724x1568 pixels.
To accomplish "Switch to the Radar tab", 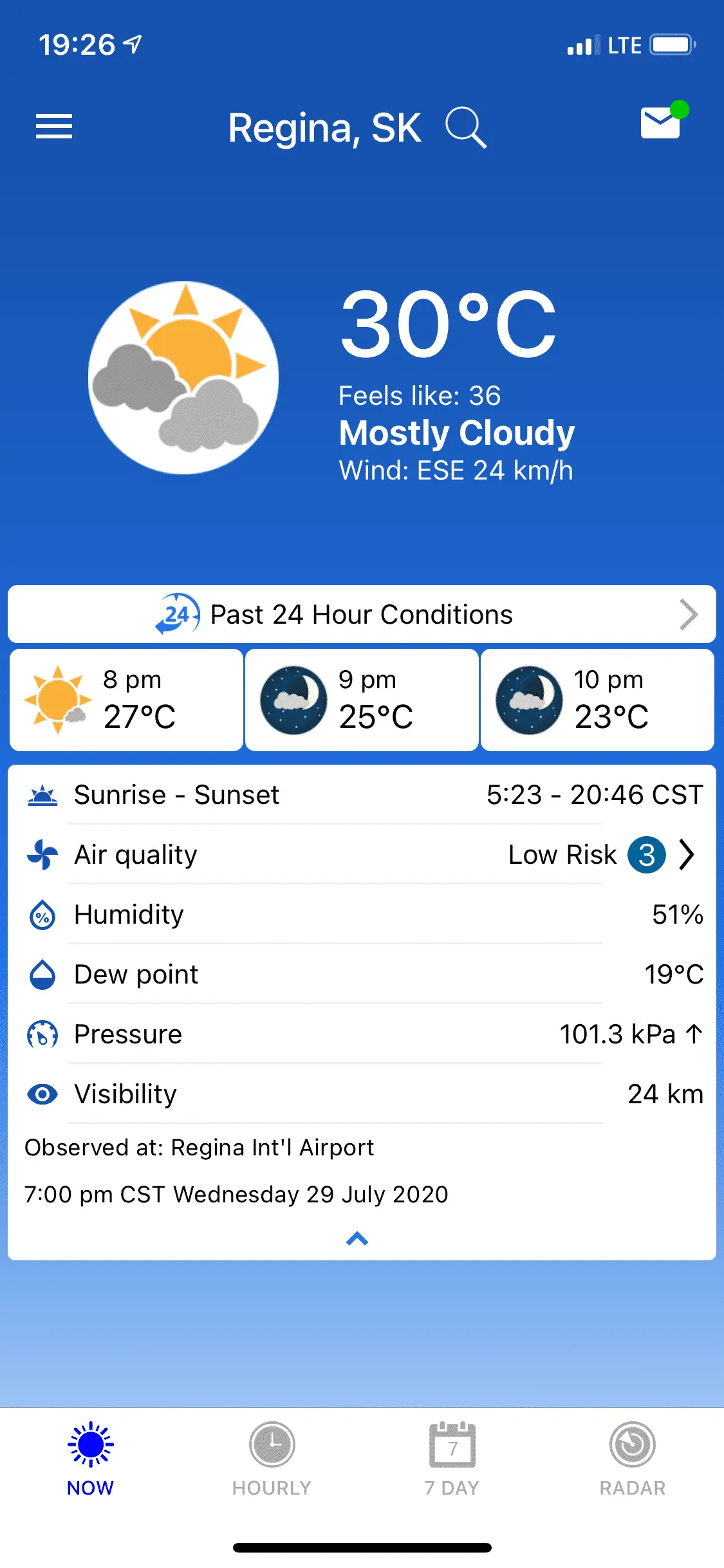I will click(x=633, y=1459).
